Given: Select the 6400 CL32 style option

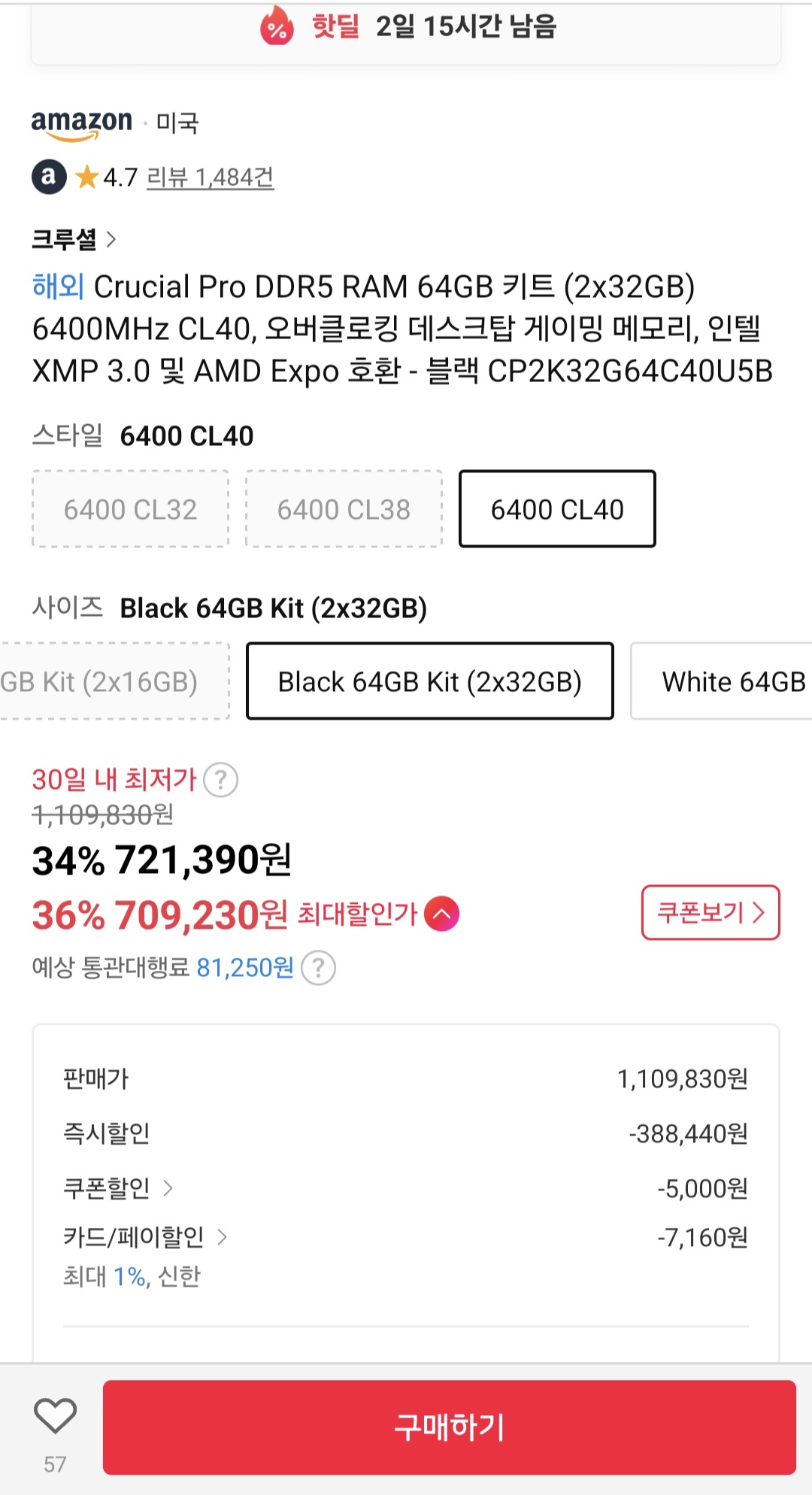Looking at the screenshot, I should click(x=131, y=509).
